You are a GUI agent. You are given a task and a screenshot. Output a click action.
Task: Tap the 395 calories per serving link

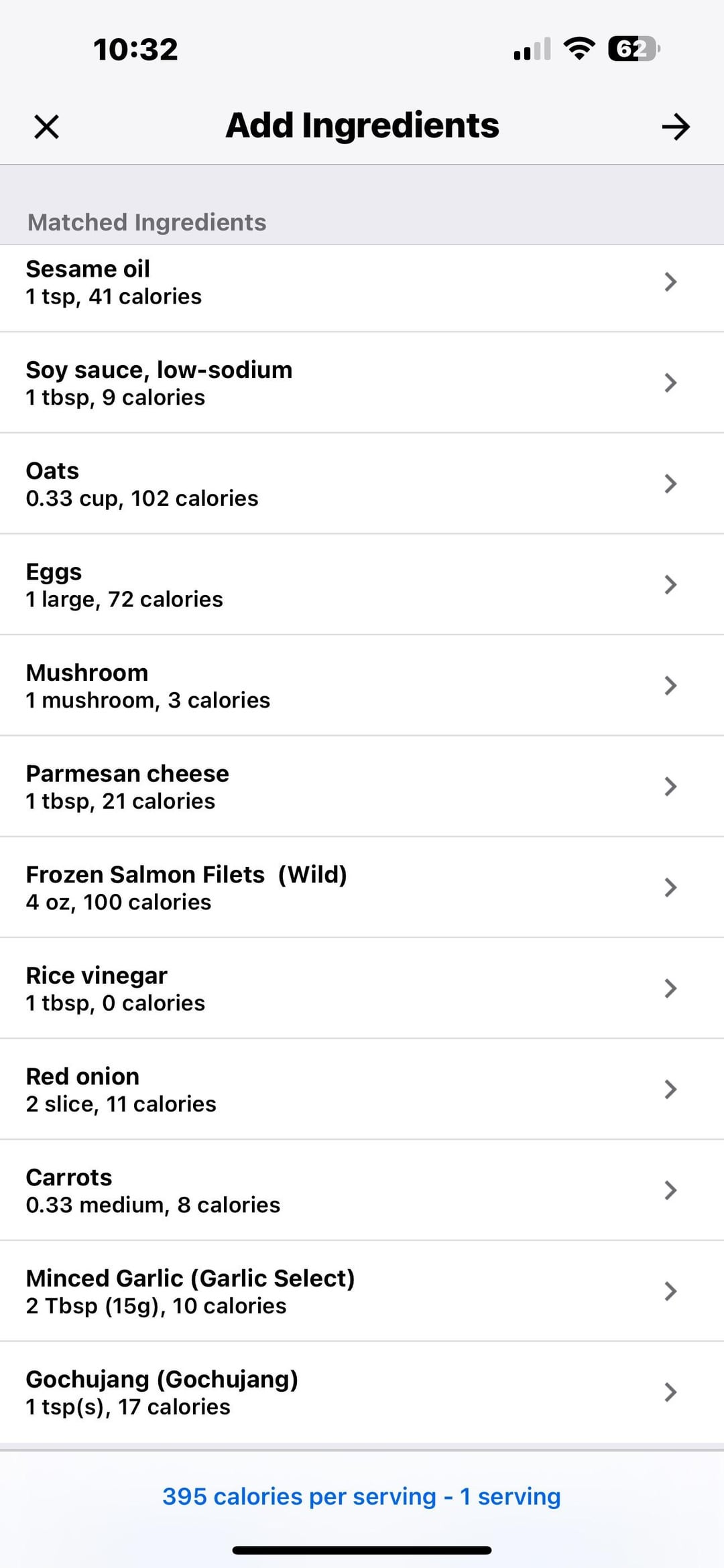(x=362, y=1496)
